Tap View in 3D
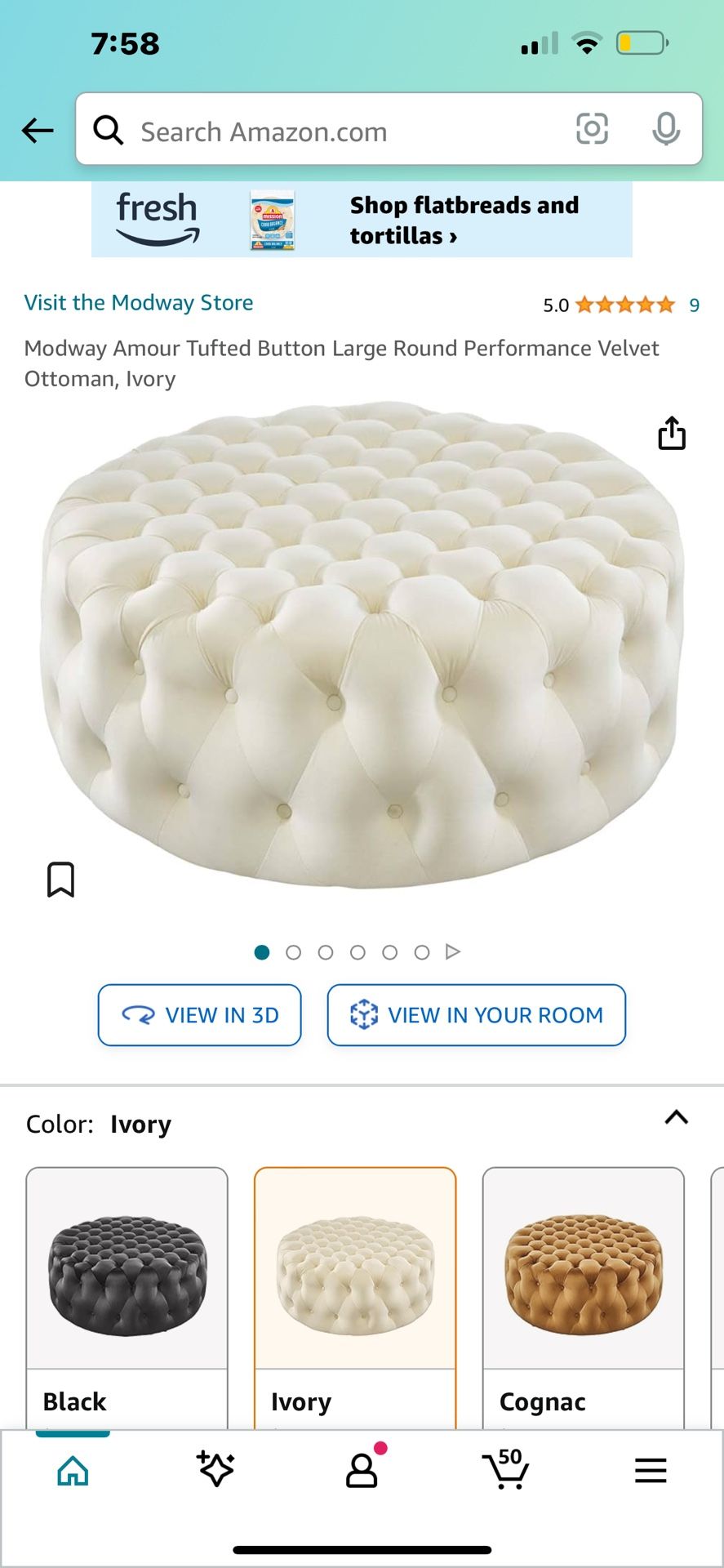This screenshot has width=724, height=1568. tap(200, 1015)
